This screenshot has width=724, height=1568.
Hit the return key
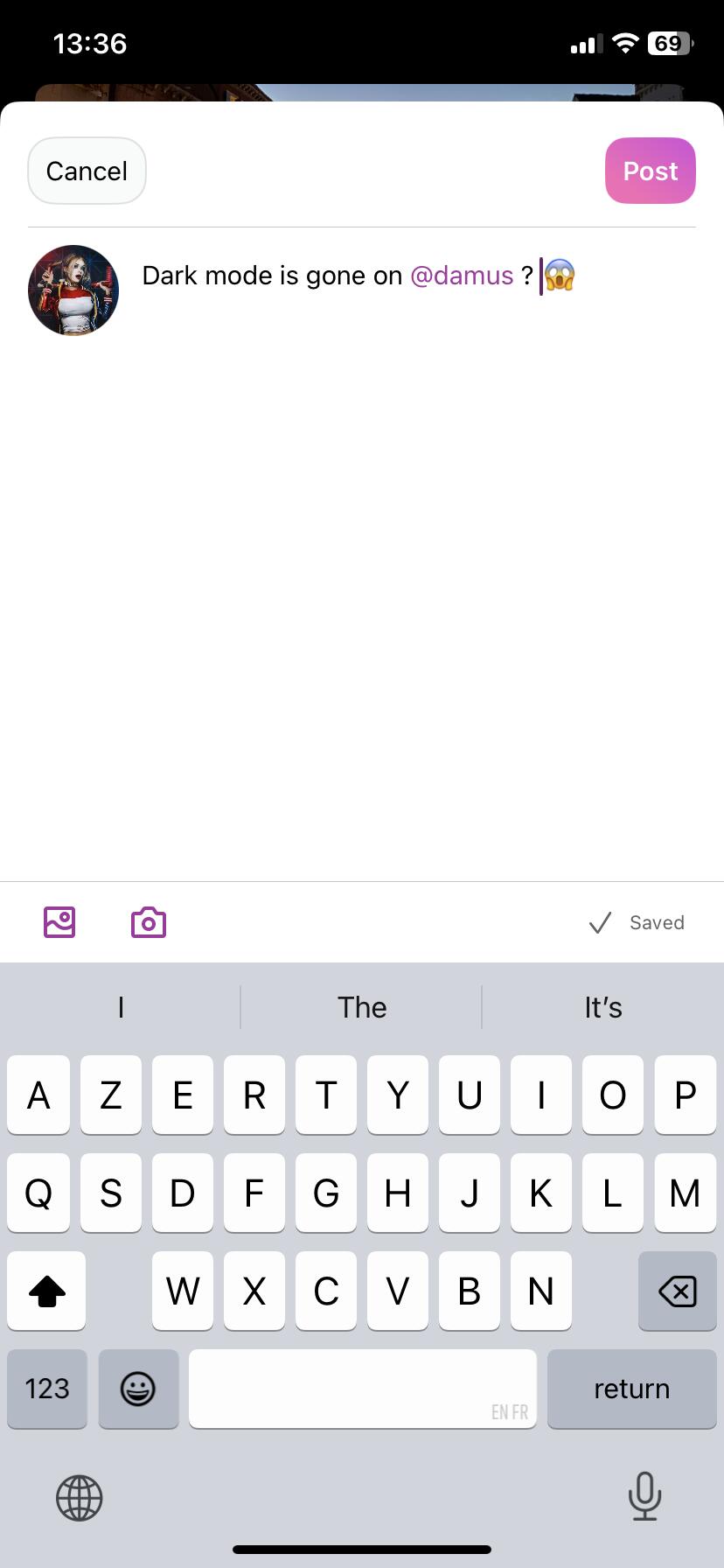631,1389
